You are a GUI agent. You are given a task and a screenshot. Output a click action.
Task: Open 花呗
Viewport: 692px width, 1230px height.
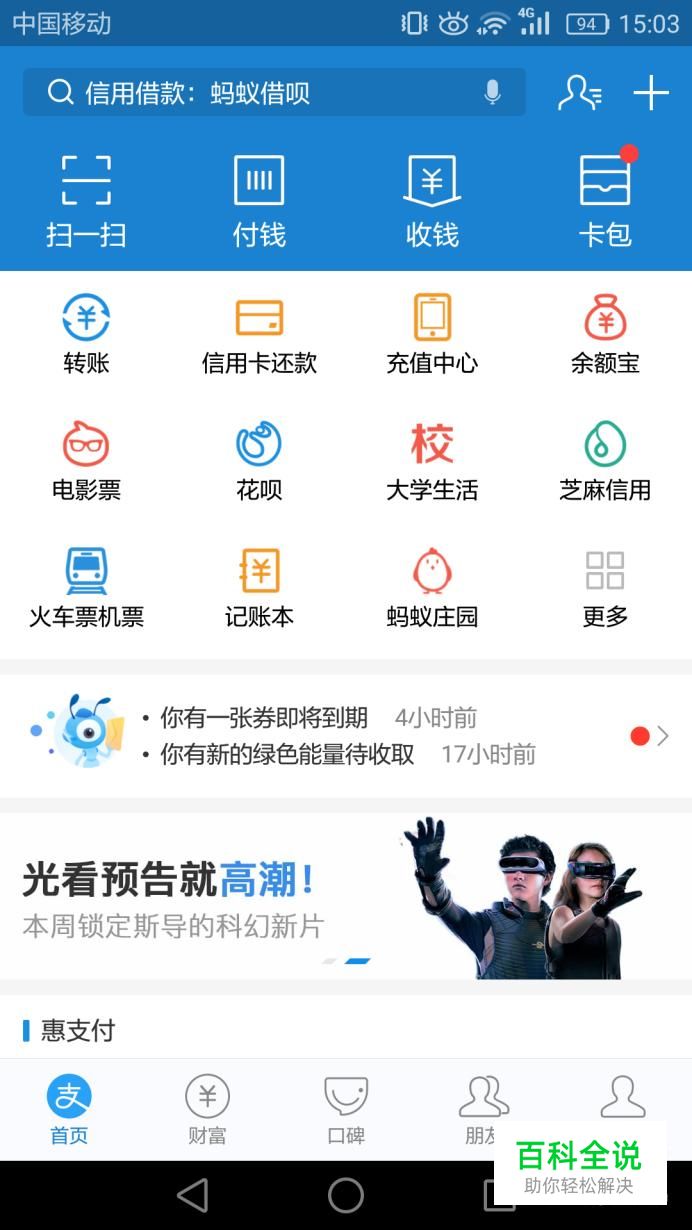[x=259, y=461]
